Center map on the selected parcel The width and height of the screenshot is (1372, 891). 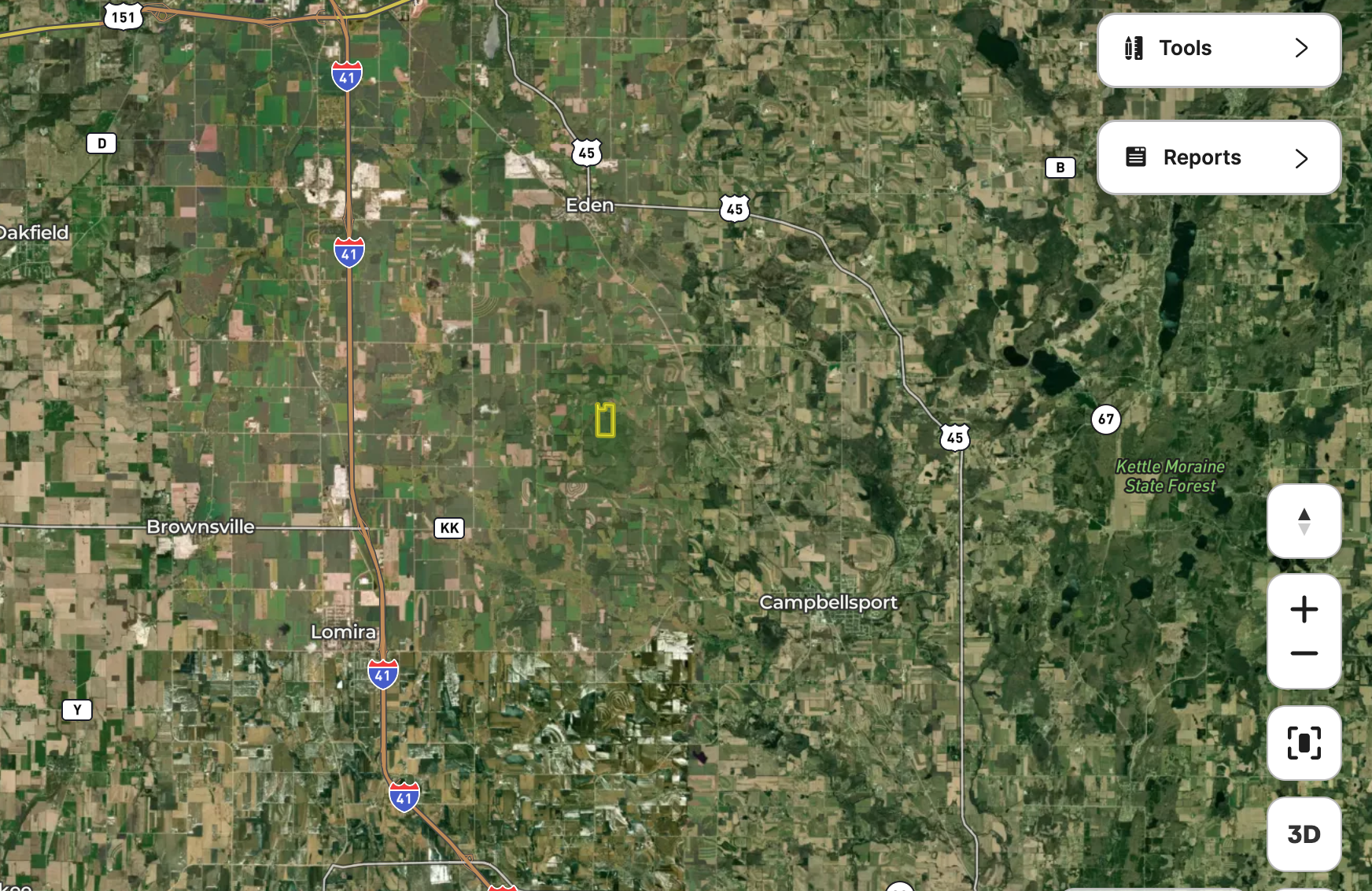[1304, 742]
